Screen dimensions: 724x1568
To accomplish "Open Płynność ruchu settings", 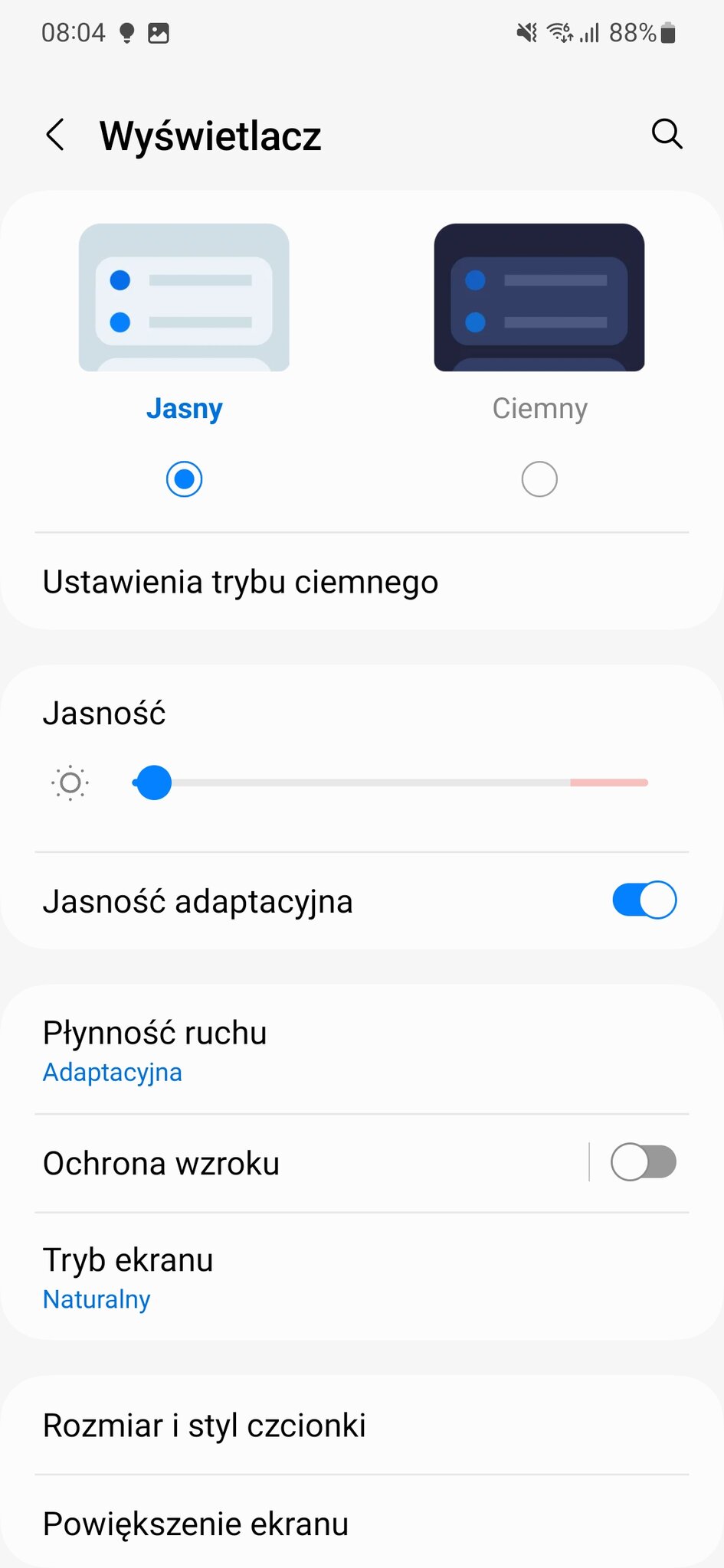I will point(362,1050).
